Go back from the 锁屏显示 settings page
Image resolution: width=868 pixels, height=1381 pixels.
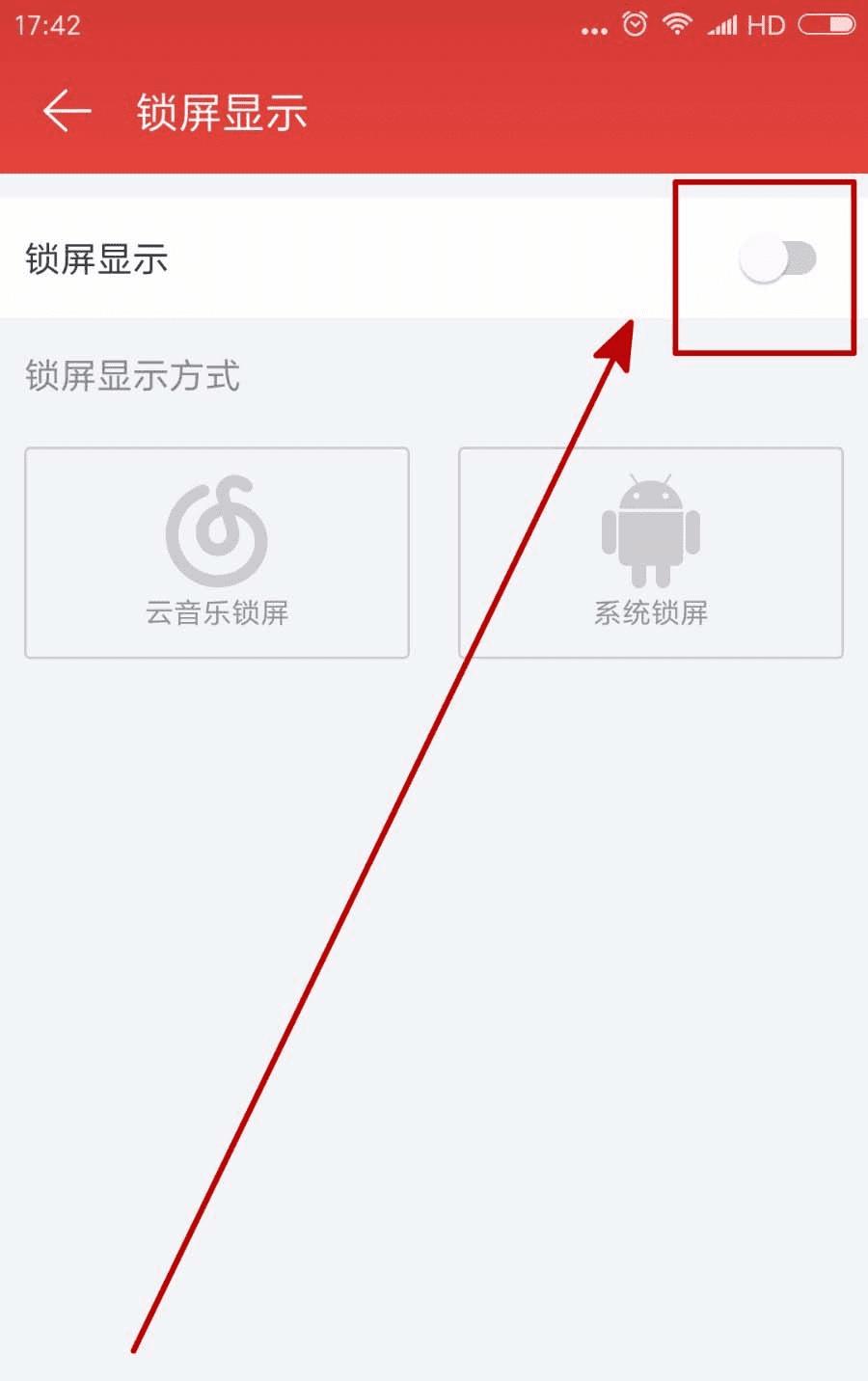(67, 111)
